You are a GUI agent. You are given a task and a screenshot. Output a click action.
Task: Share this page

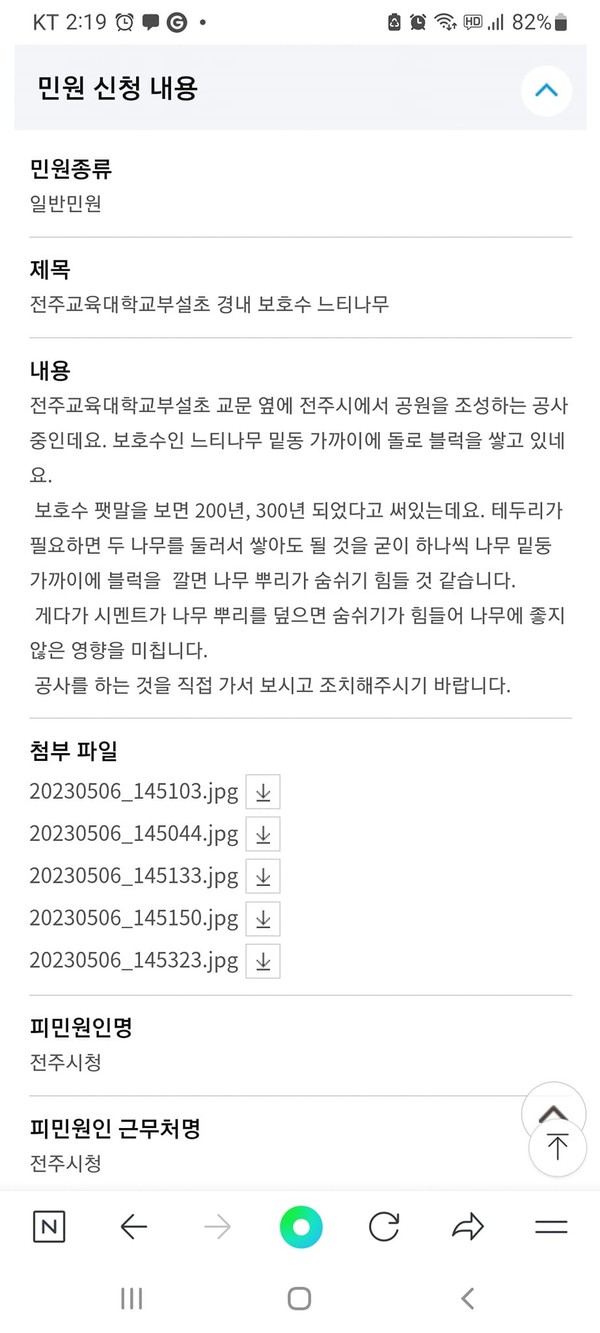point(467,1227)
